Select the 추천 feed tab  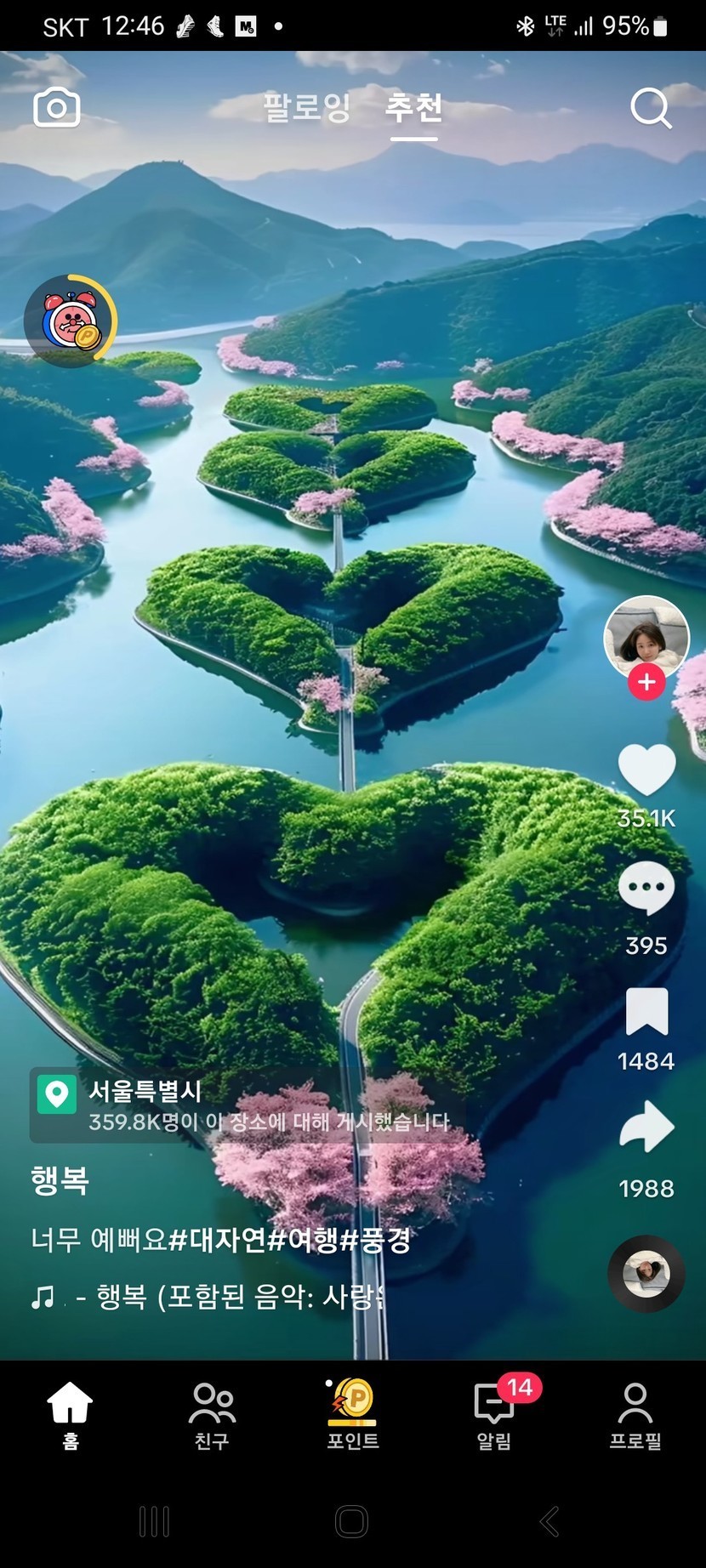(414, 108)
